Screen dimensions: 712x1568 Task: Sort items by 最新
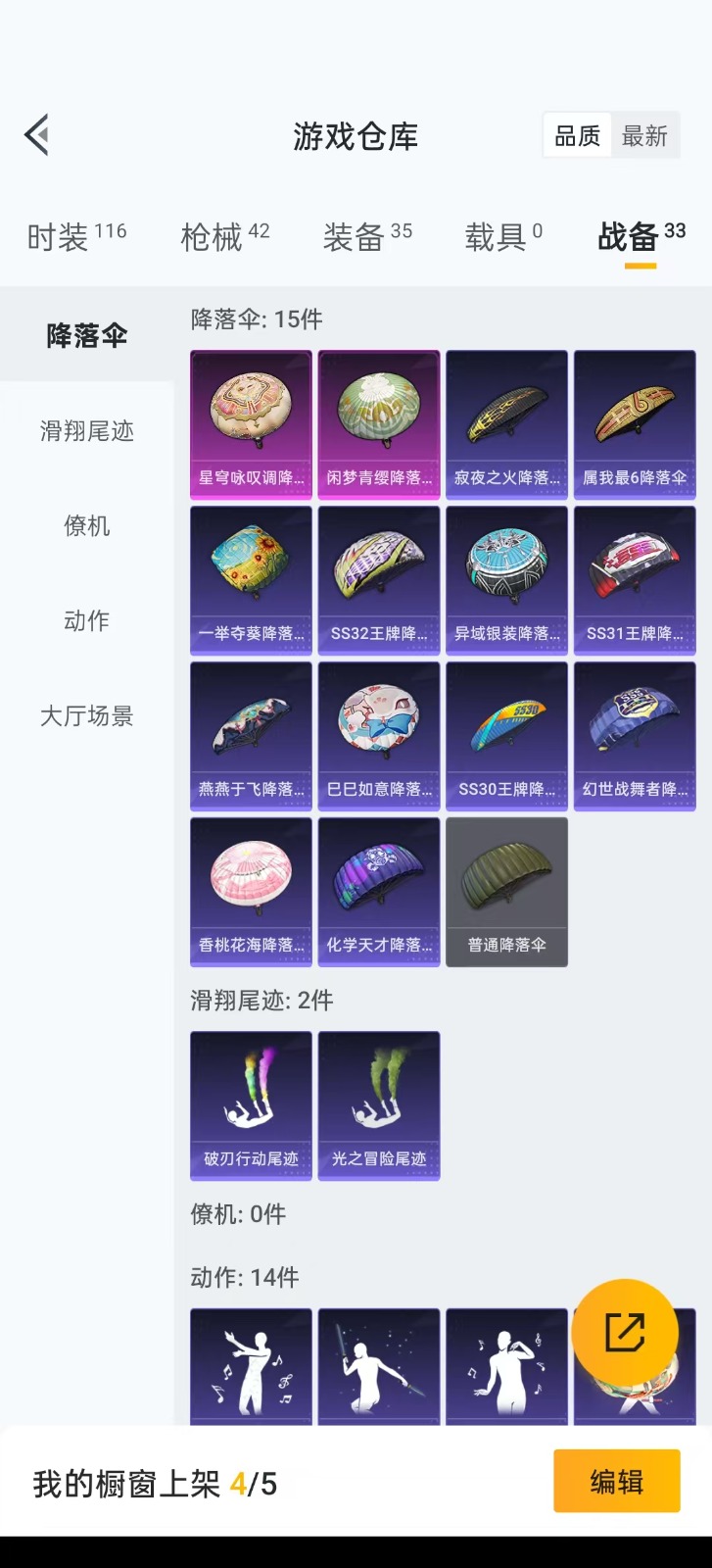pyautogui.click(x=644, y=136)
